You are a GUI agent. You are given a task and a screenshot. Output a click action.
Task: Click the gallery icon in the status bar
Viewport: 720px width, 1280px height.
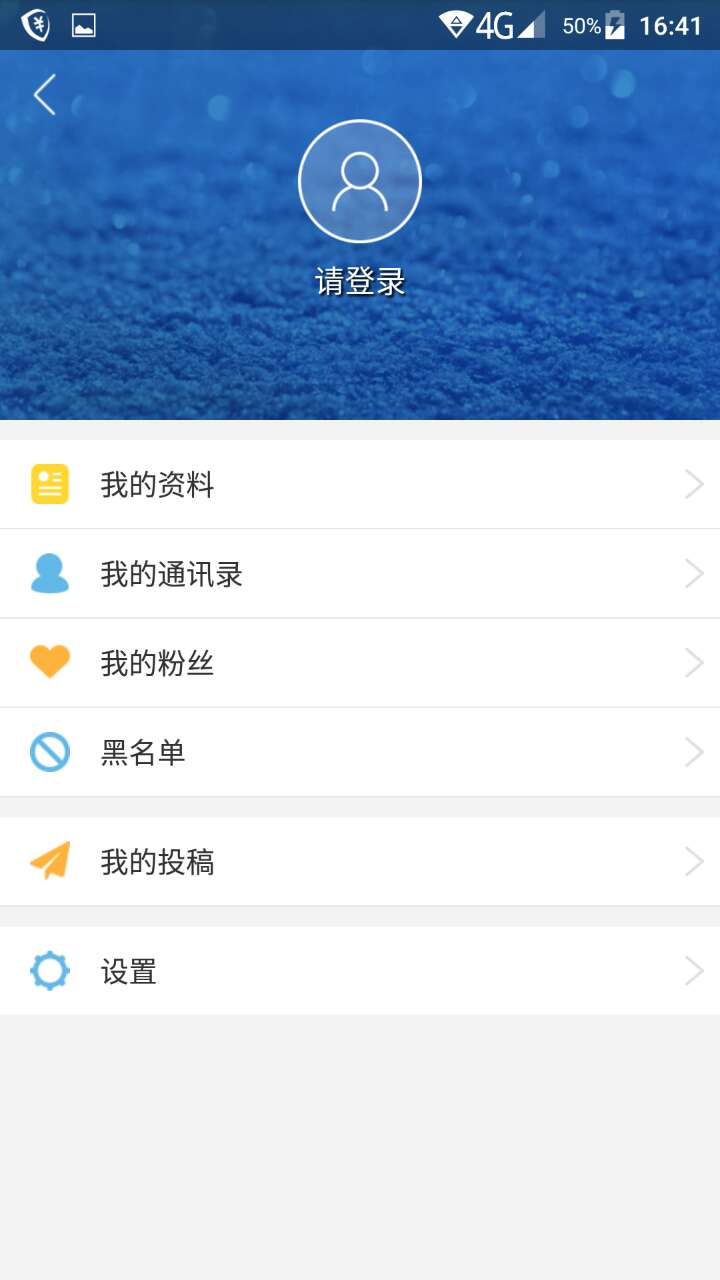point(85,25)
